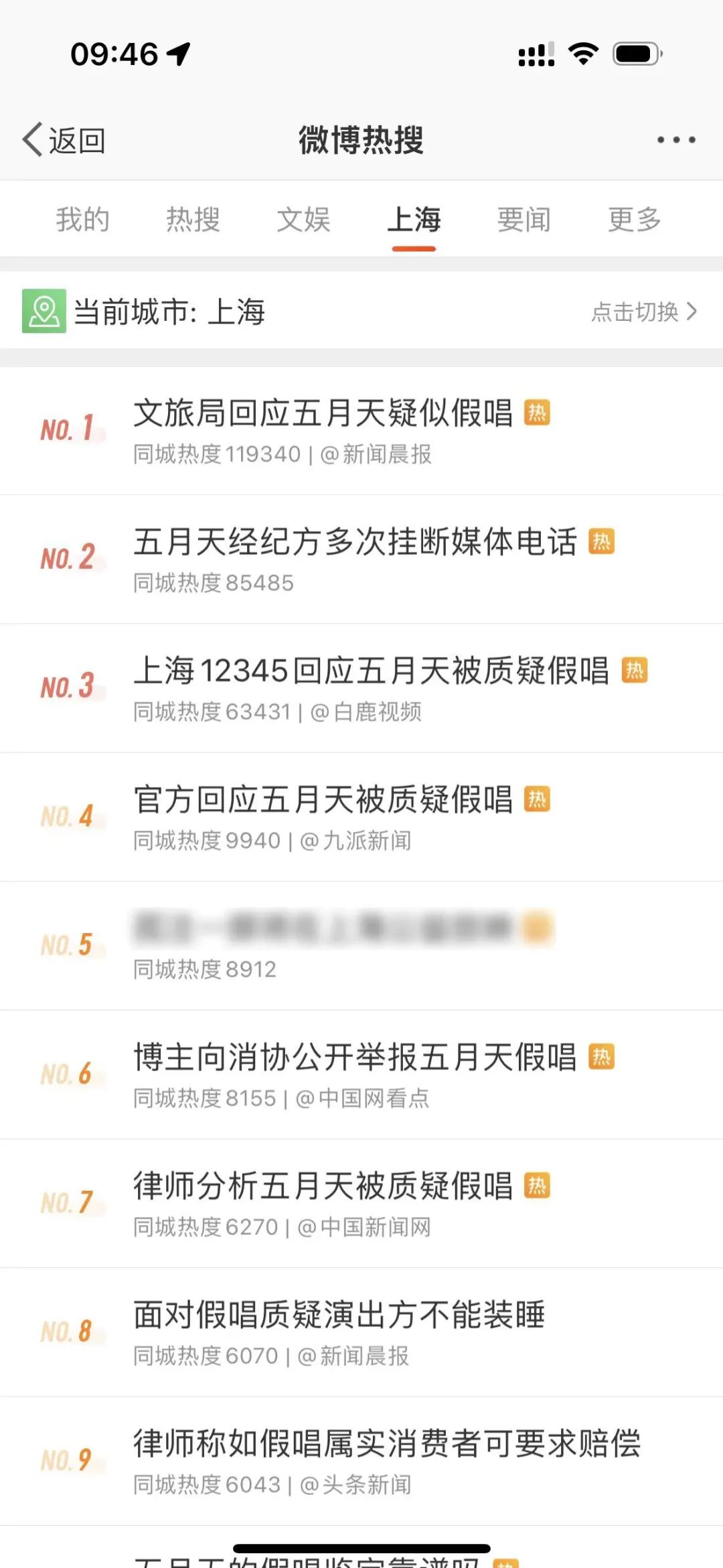Open topic 文旅局回应五月天疑似假唱
The height and width of the screenshot is (1568, 723).
pyautogui.click(x=323, y=413)
